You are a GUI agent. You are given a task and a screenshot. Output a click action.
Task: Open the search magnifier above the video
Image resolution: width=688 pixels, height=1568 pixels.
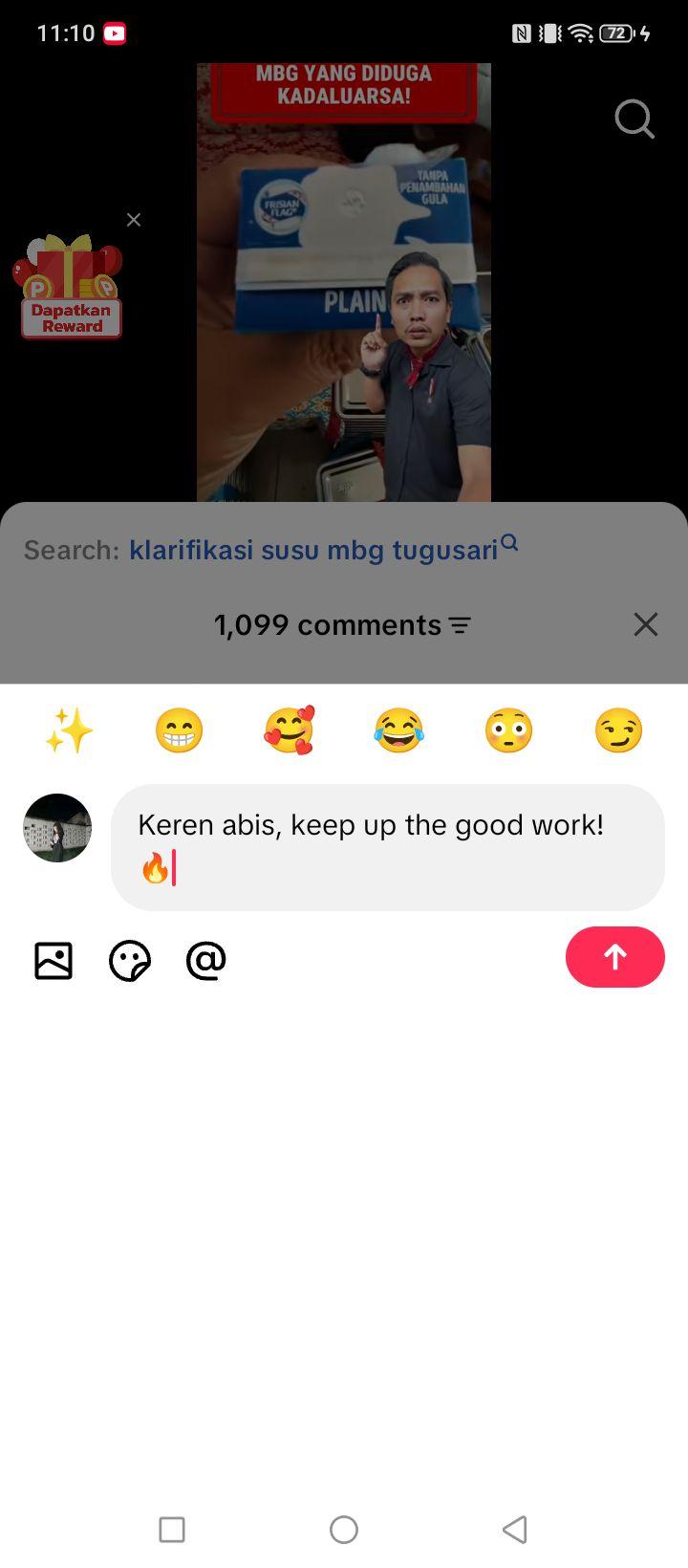(634, 120)
